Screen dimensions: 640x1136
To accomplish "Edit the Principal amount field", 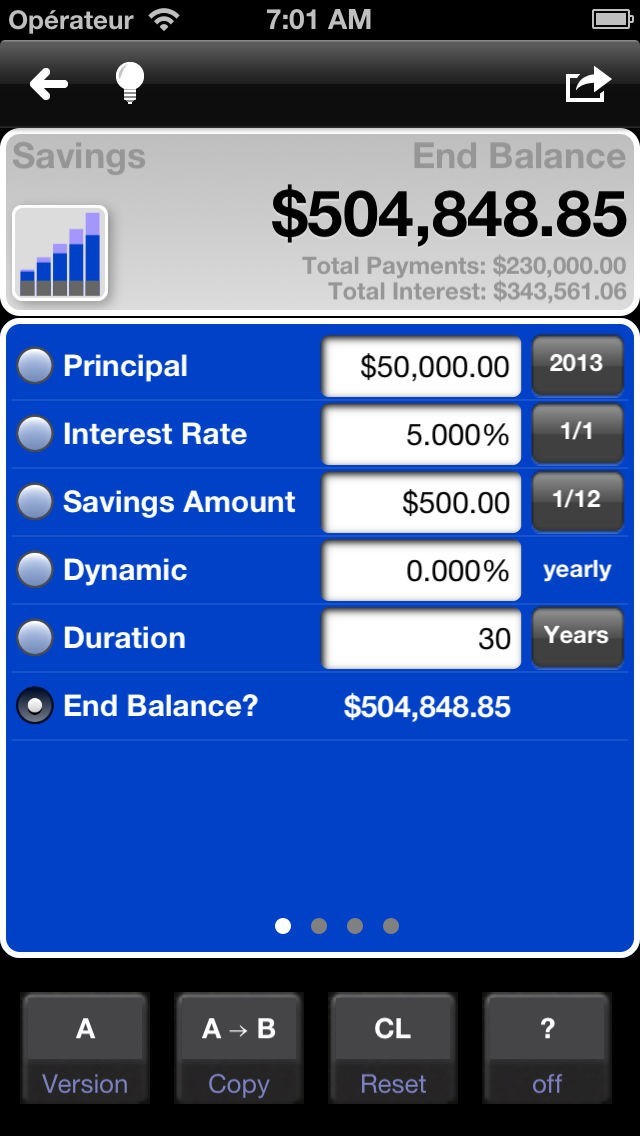I will coord(421,367).
